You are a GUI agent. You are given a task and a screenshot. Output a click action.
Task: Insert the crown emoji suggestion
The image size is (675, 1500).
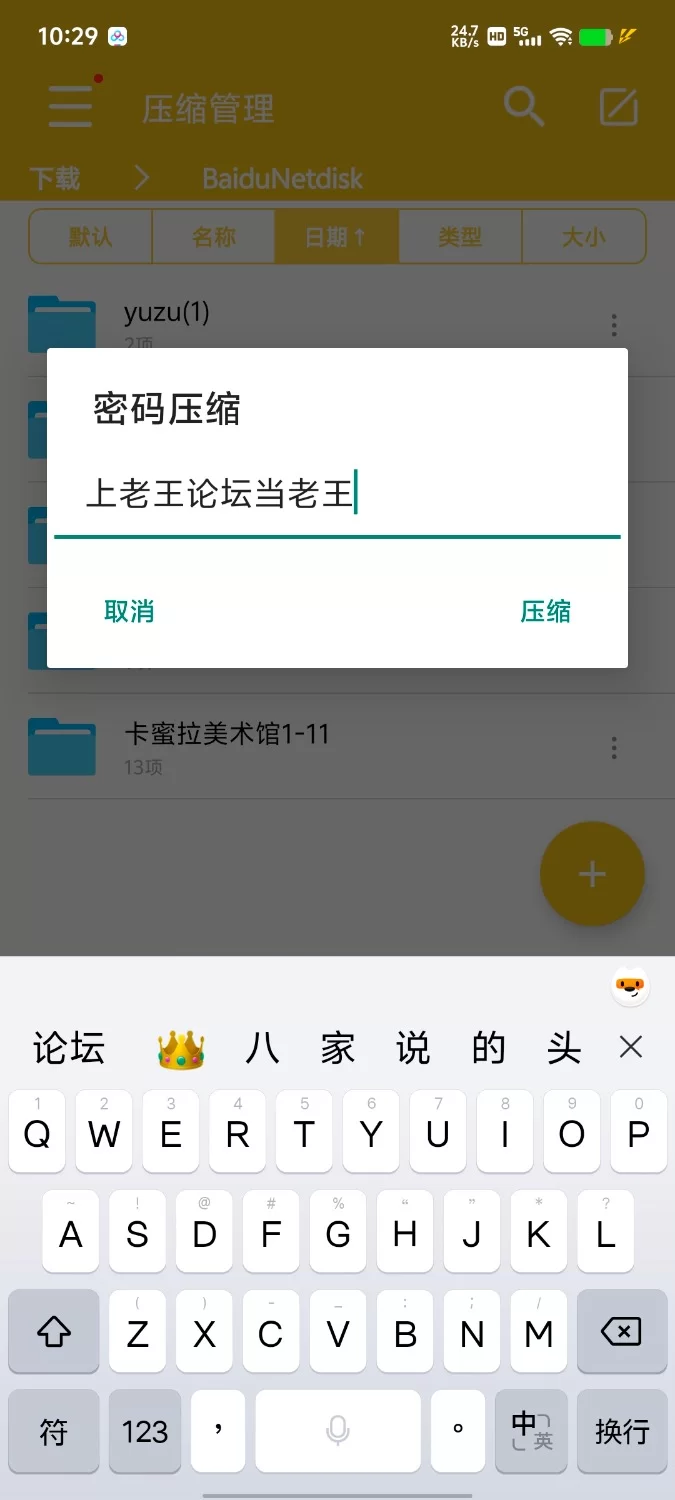(181, 1049)
